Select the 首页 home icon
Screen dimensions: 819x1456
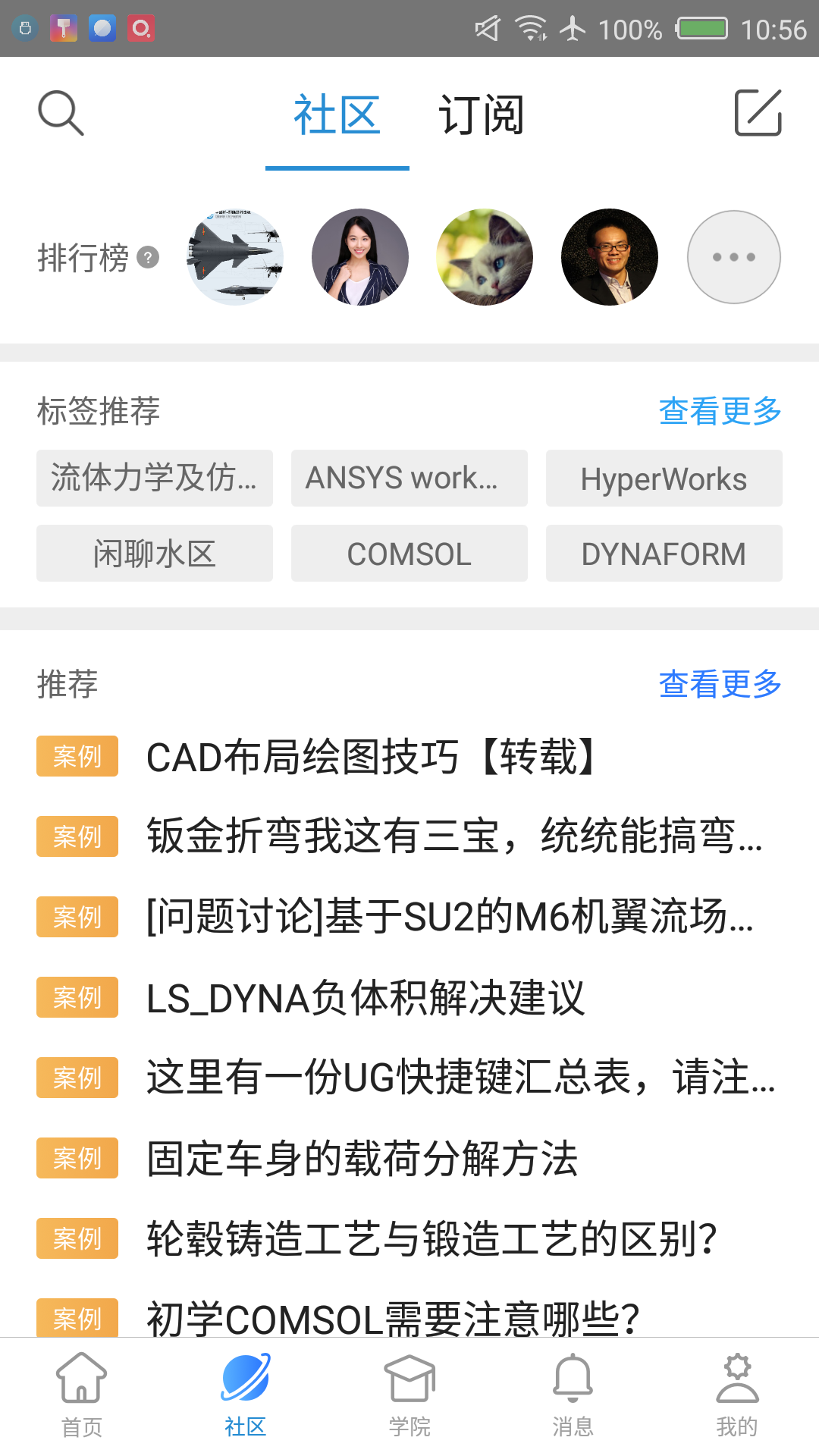(x=80, y=1395)
